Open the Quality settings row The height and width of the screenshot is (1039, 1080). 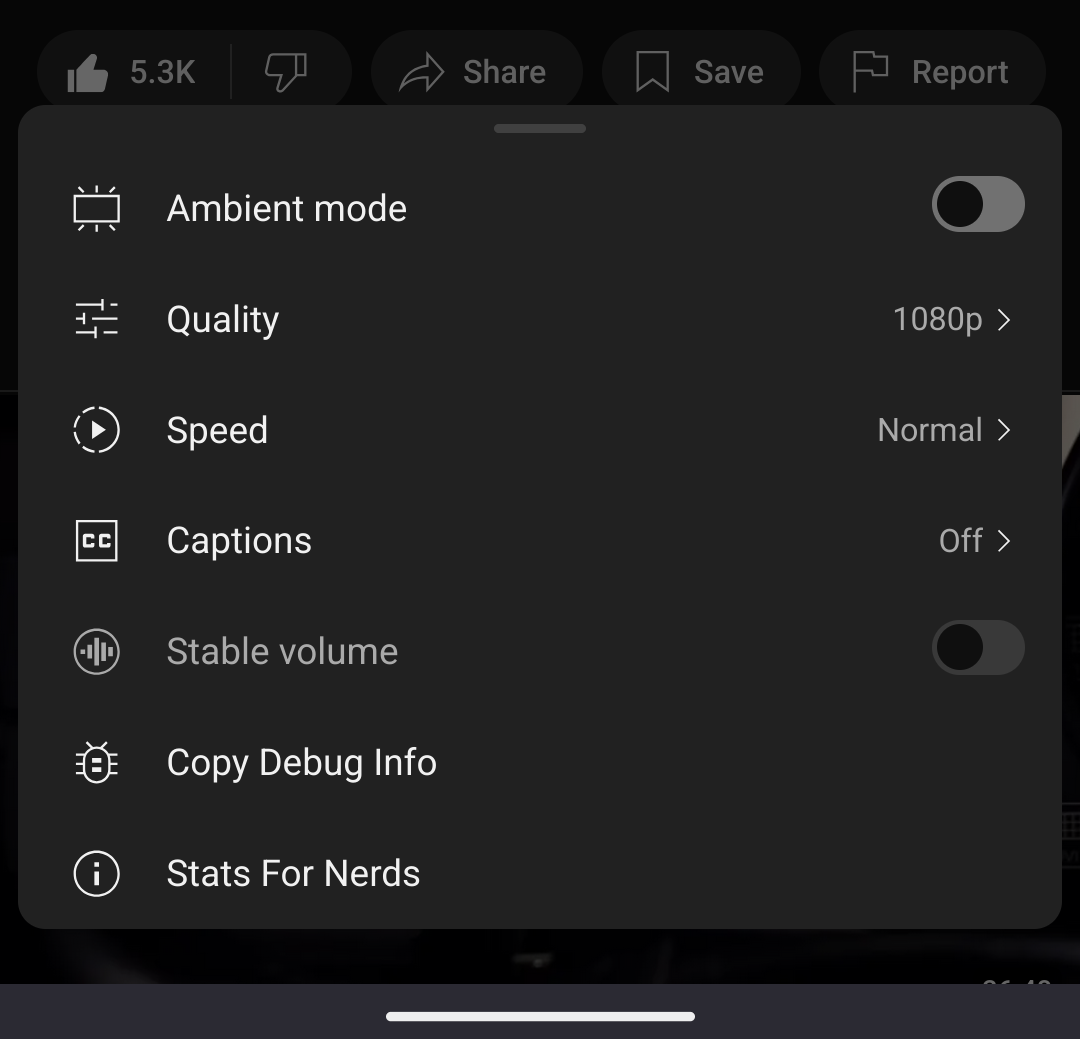[x=540, y=320]
